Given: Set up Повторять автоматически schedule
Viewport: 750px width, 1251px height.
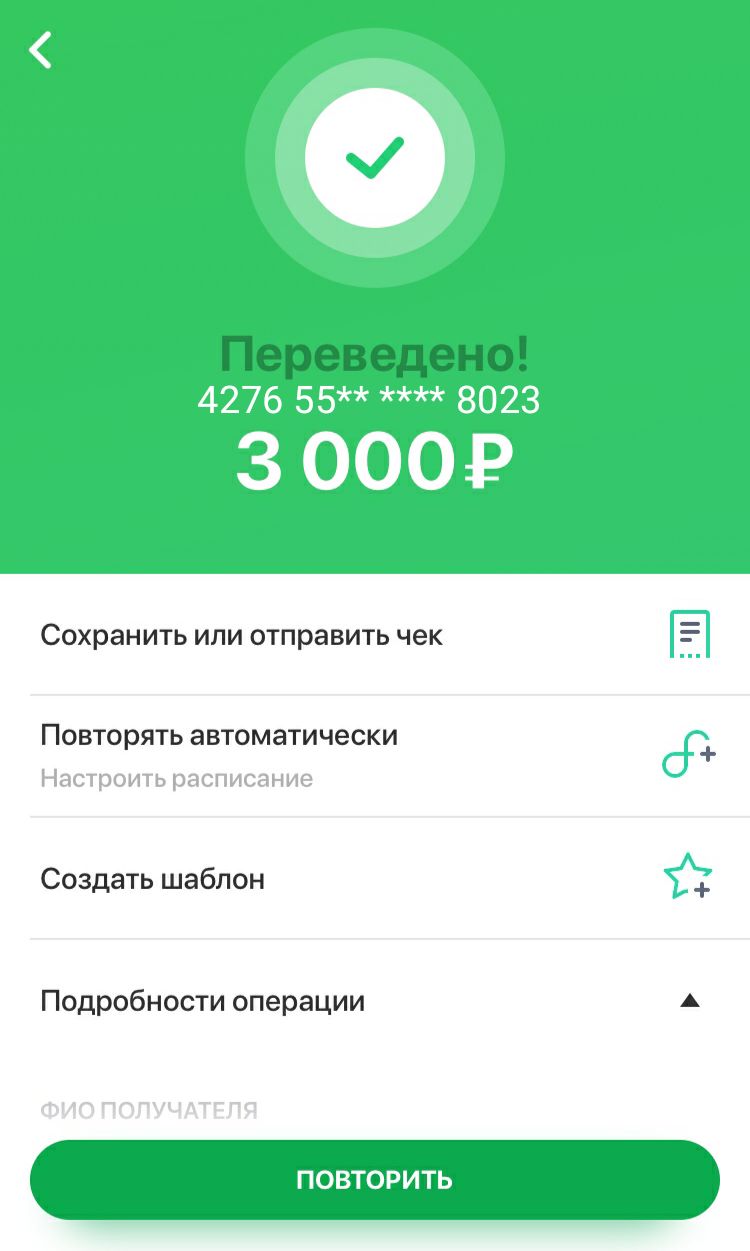Looking at the screenshot, I should (x=375, y=756).
